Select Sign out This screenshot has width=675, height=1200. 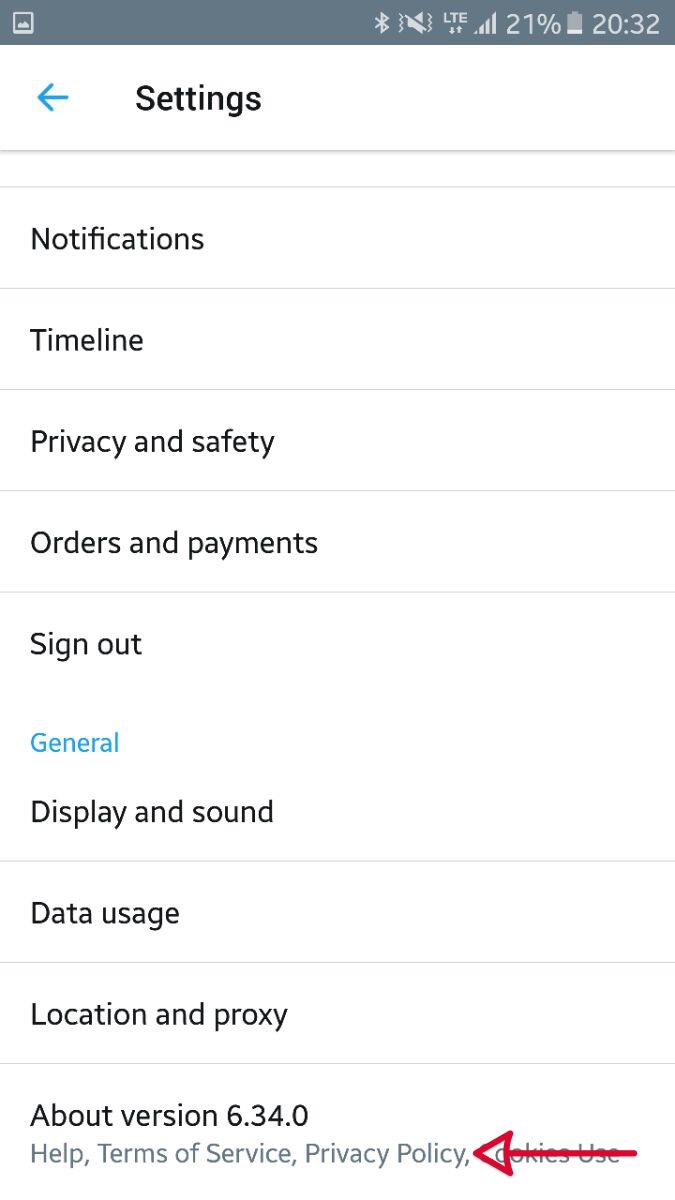[x=337, y=643]
